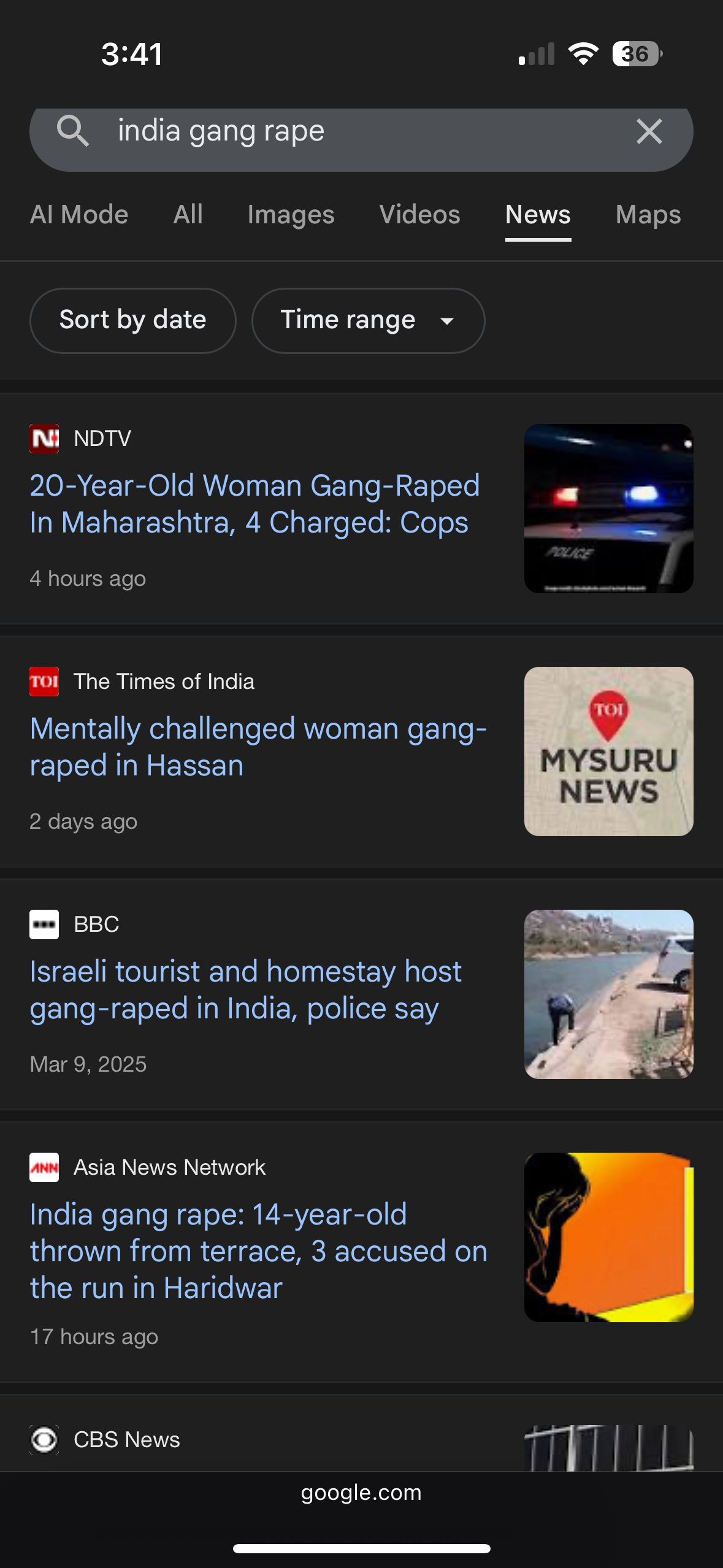Open The Times of India Hassan article

[258, 747]
